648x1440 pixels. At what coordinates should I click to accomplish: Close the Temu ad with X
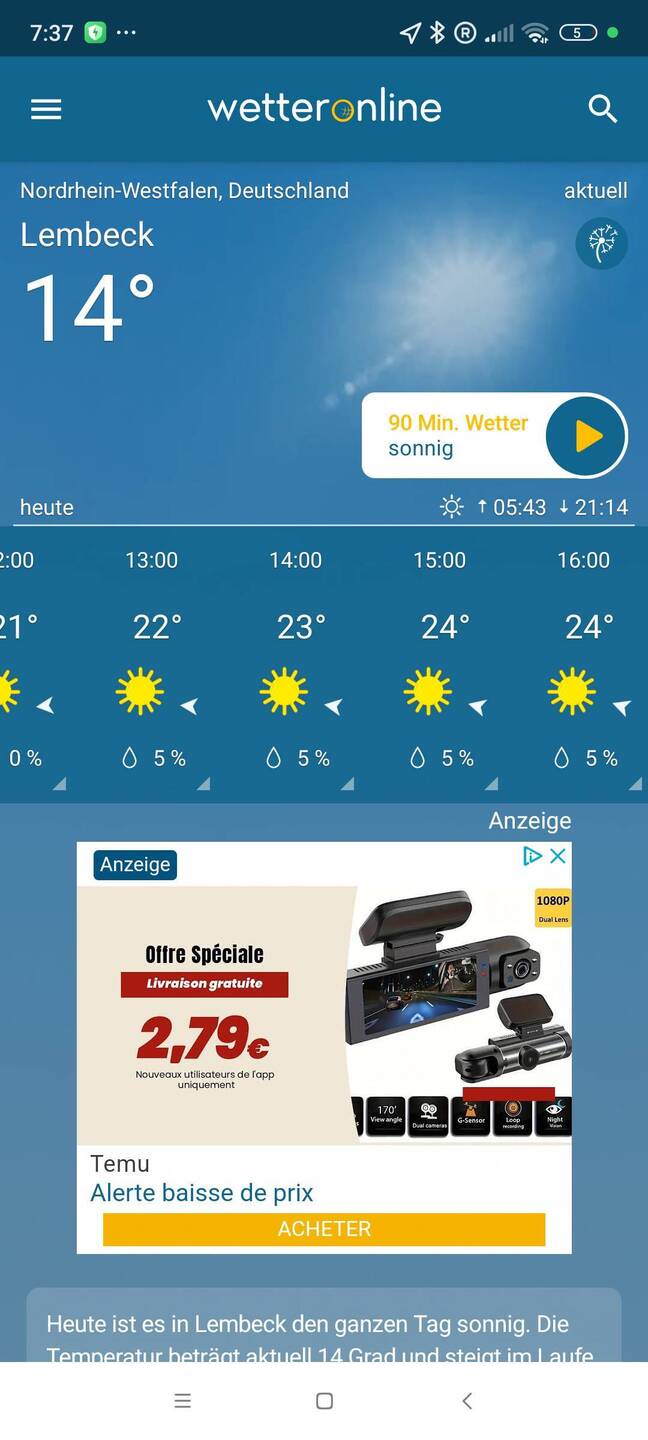click(x=558, y=856)
